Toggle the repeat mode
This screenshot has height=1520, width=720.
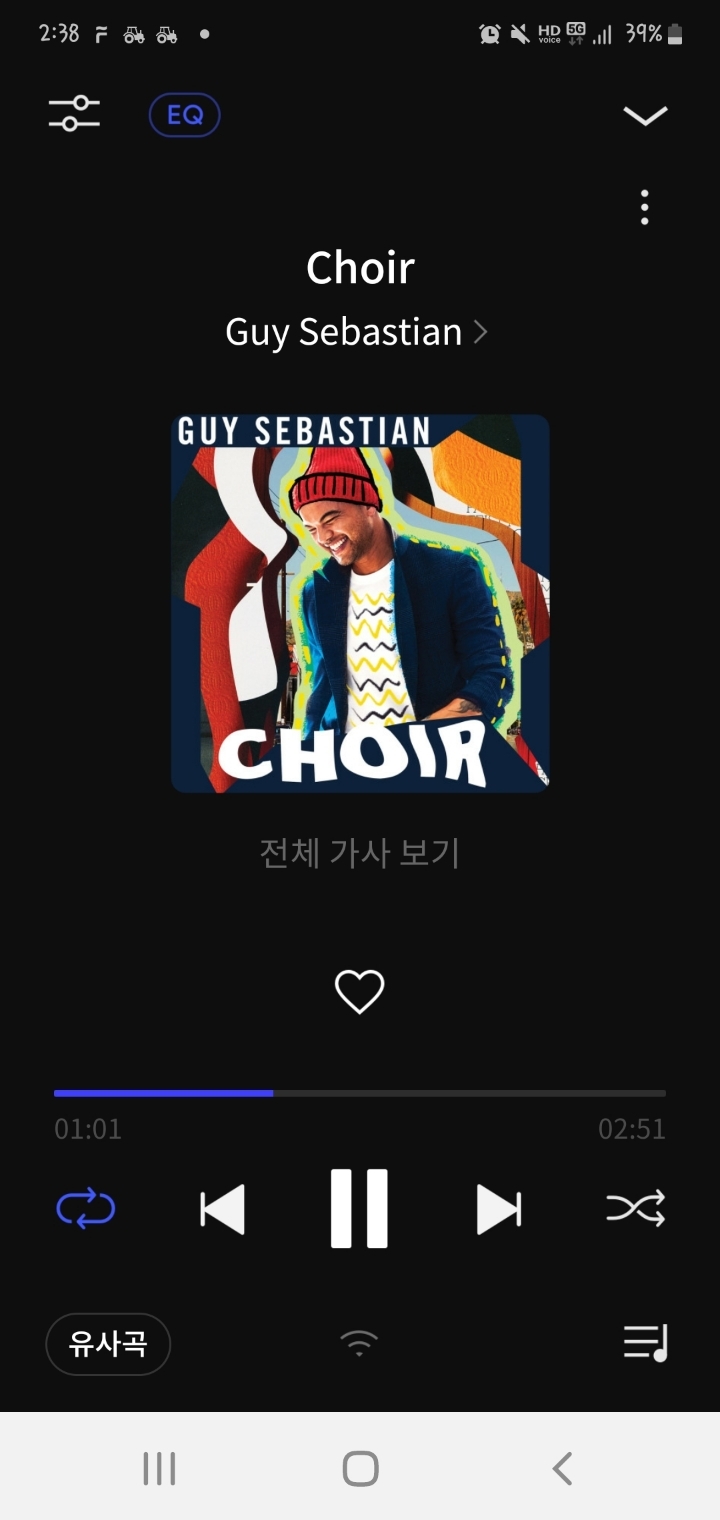(86, 1209)
